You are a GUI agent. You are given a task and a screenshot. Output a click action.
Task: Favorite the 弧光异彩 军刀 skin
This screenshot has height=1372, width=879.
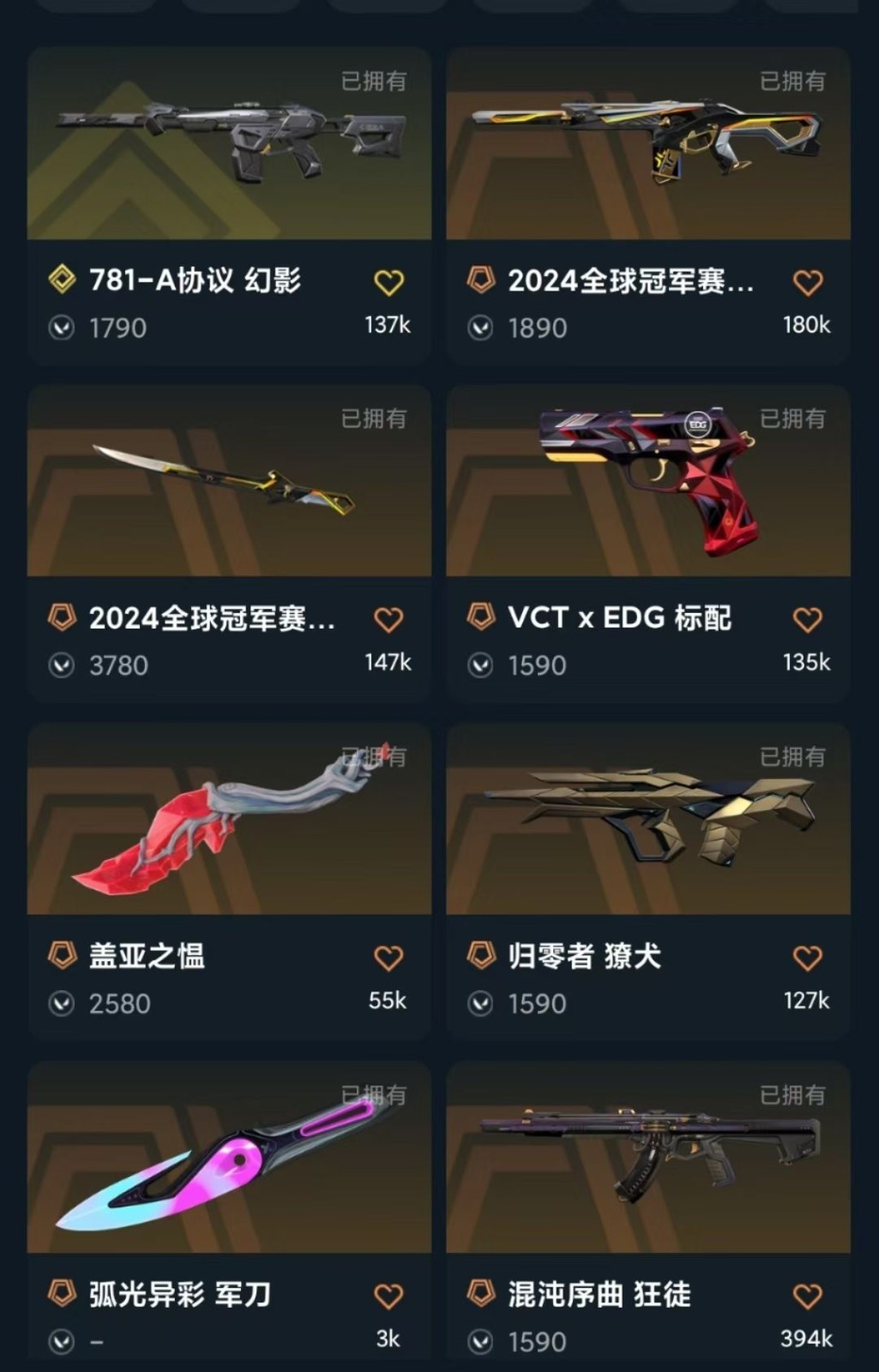click(388, 1296)
